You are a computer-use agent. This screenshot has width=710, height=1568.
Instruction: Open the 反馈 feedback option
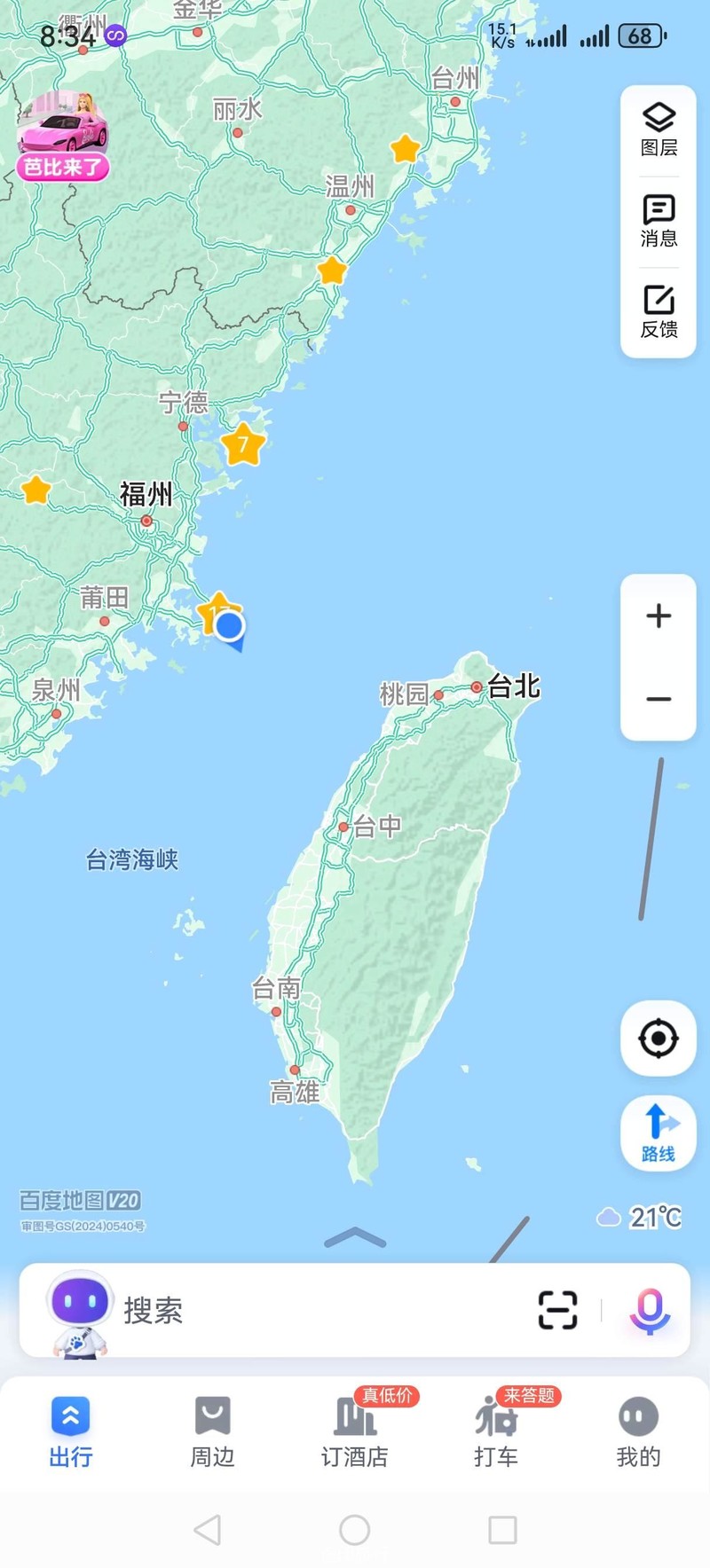[659, 312]
